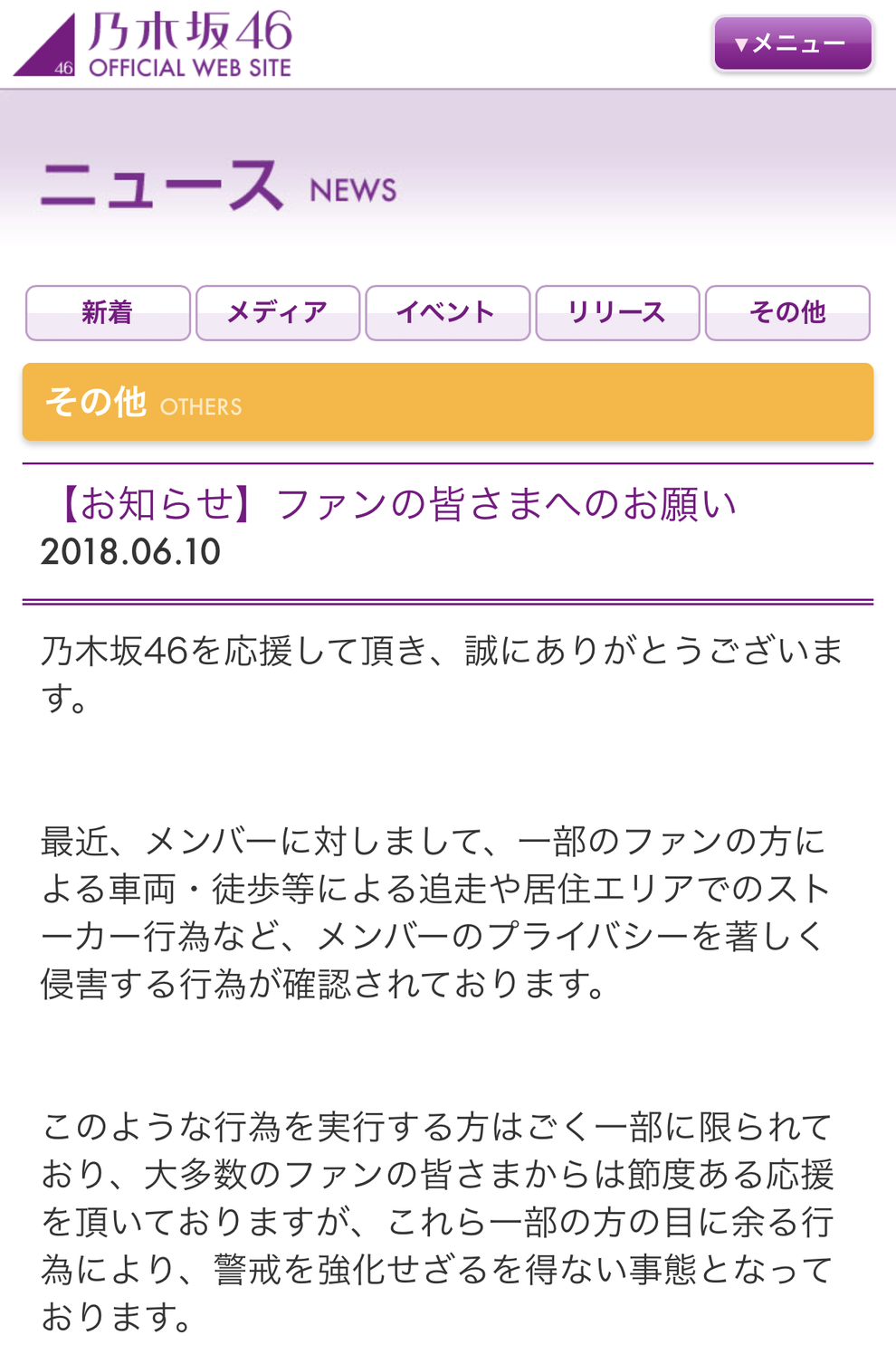Viewport: 896px width, 1354px height.
Task: Go to the 乃木坂46 official site home
Action: pos(154,43)
